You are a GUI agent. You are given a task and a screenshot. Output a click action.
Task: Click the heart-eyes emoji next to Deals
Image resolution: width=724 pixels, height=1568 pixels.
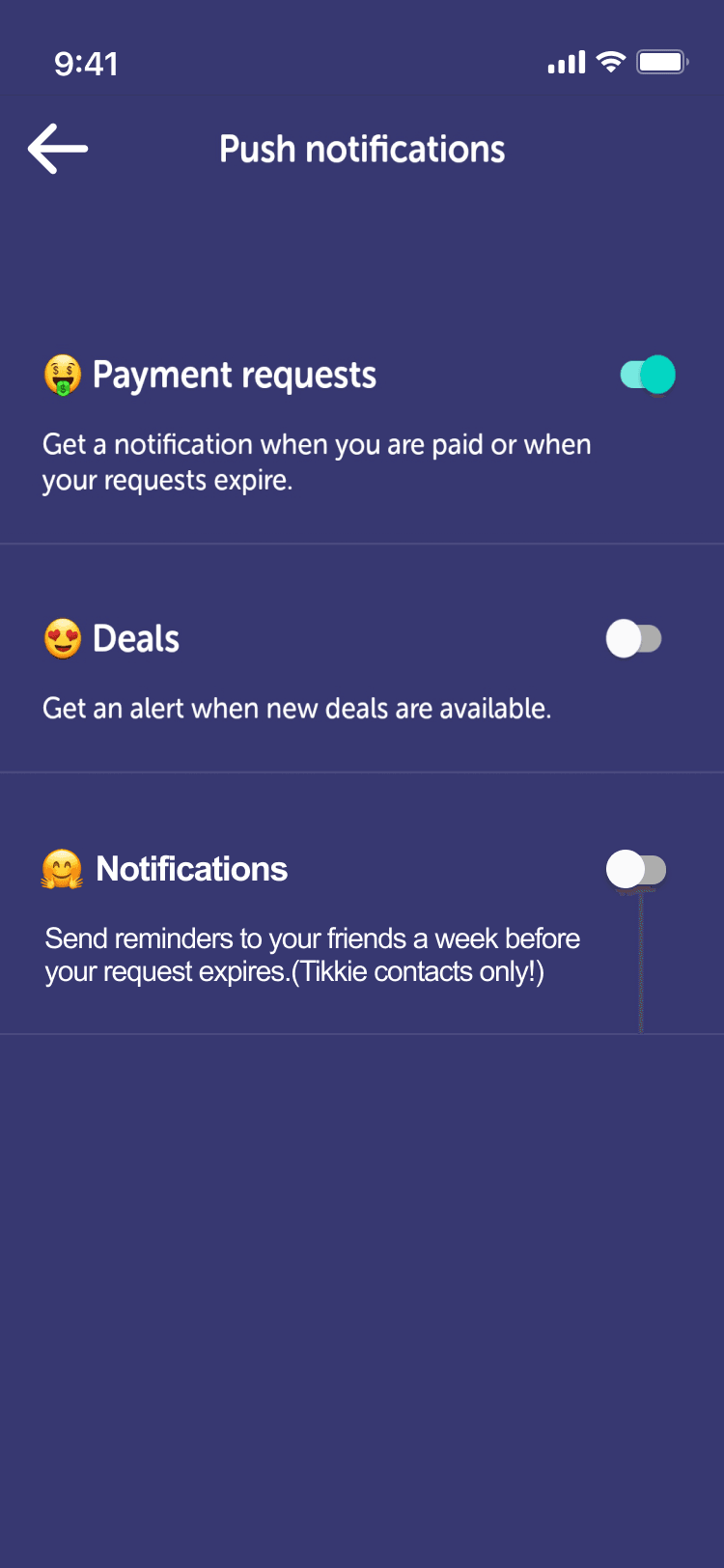tap(61, 638)
